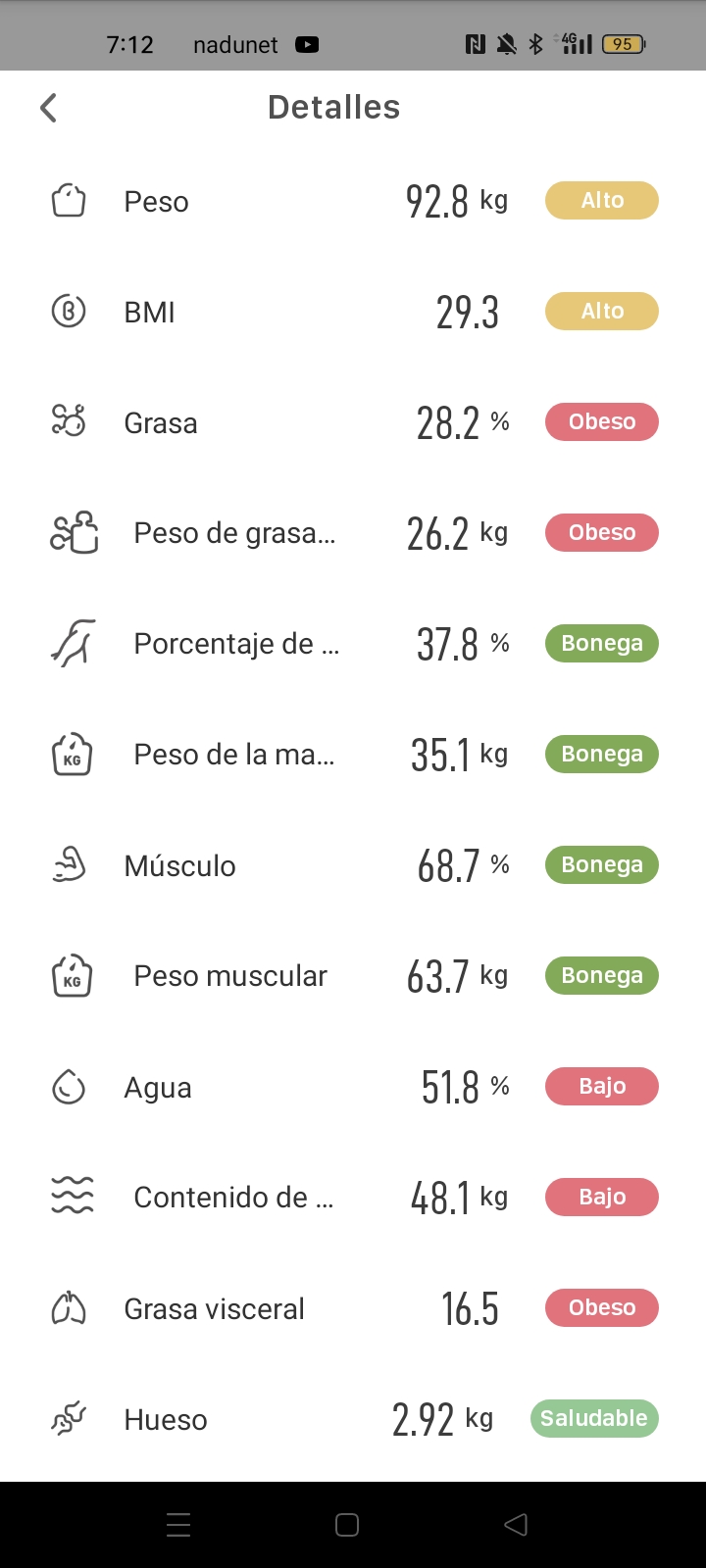Open recent apps from navigation bar
Screen dimensions: 706x1568
[x=178, y=1525]
